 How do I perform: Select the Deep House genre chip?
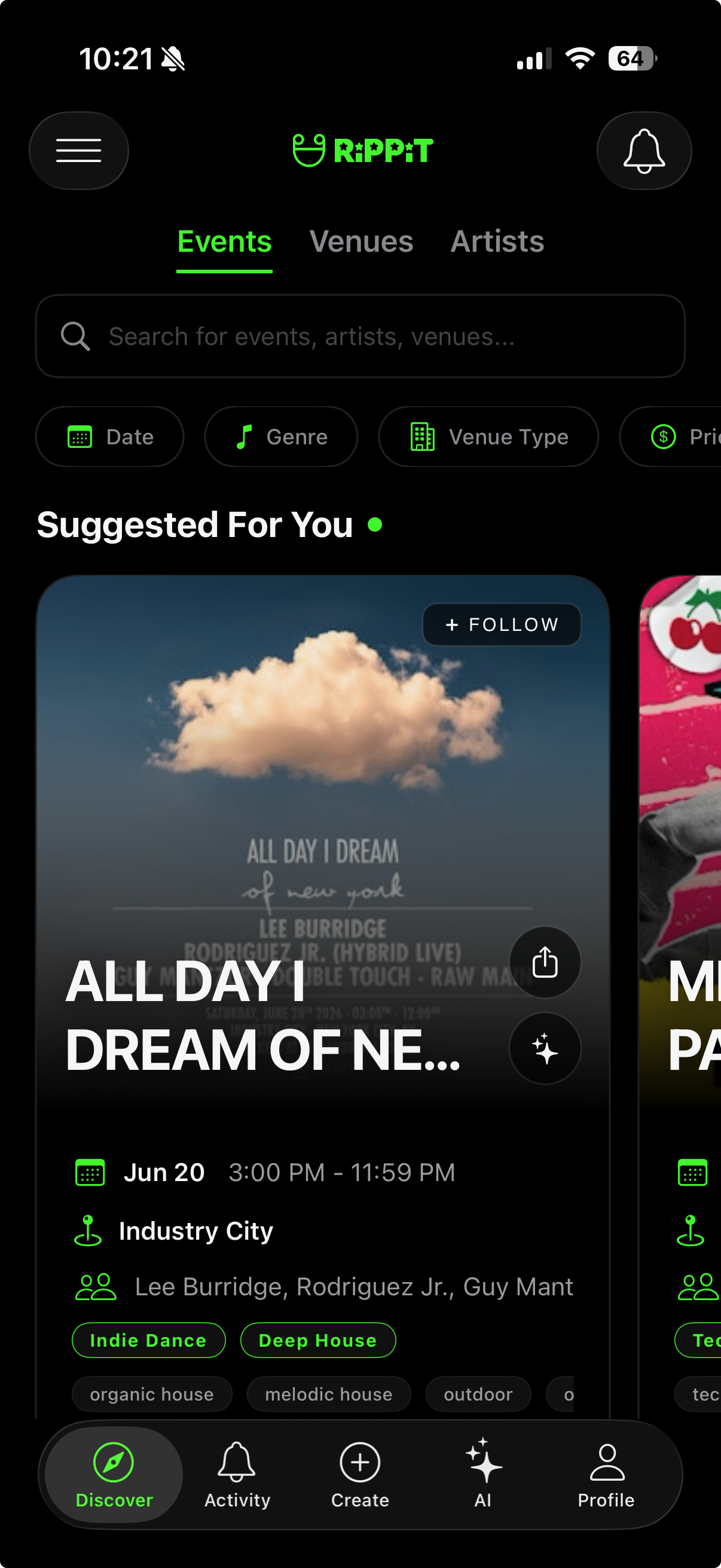tap(317, 1340)
